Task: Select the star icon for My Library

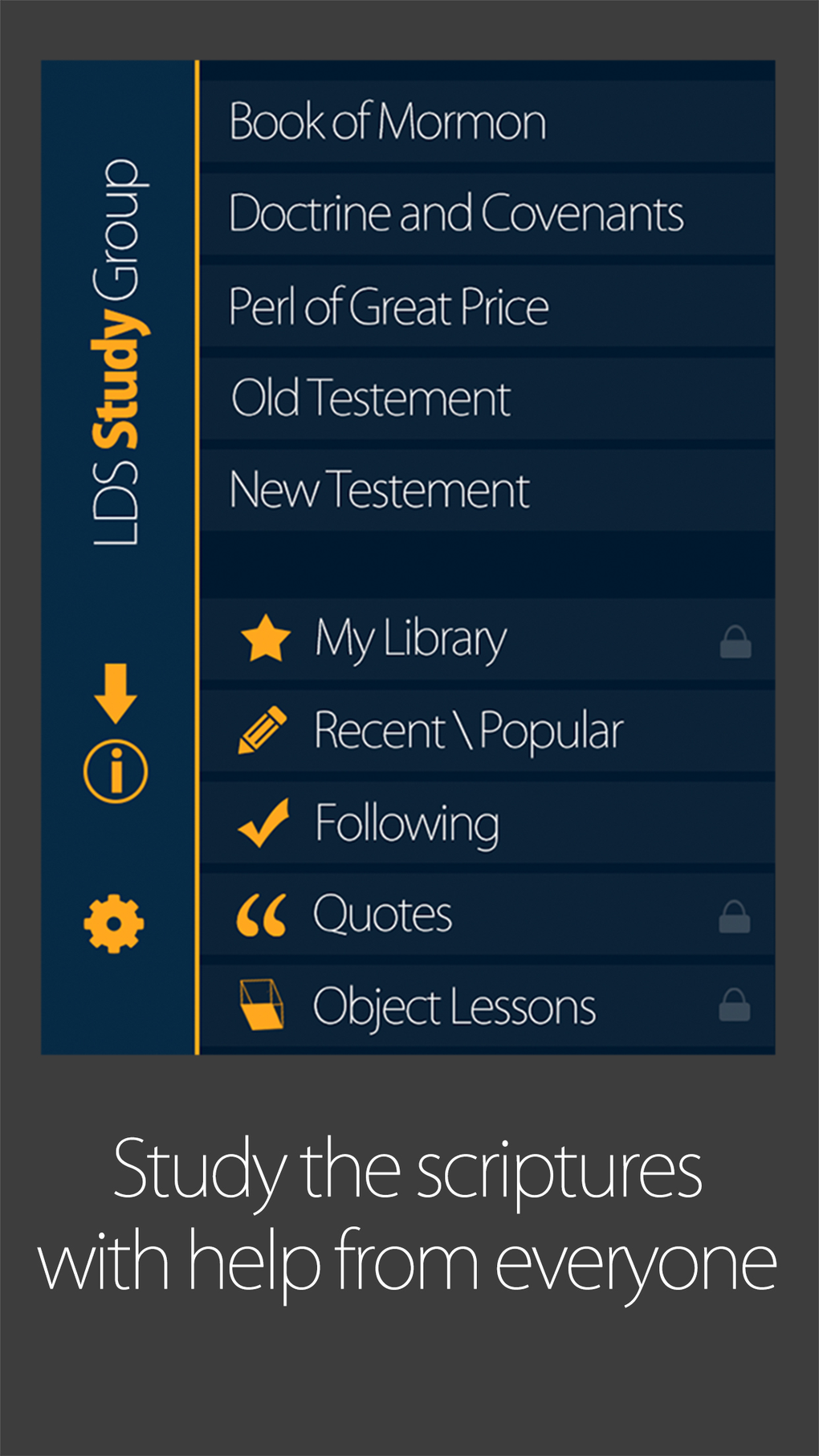Action: point(265,638)
